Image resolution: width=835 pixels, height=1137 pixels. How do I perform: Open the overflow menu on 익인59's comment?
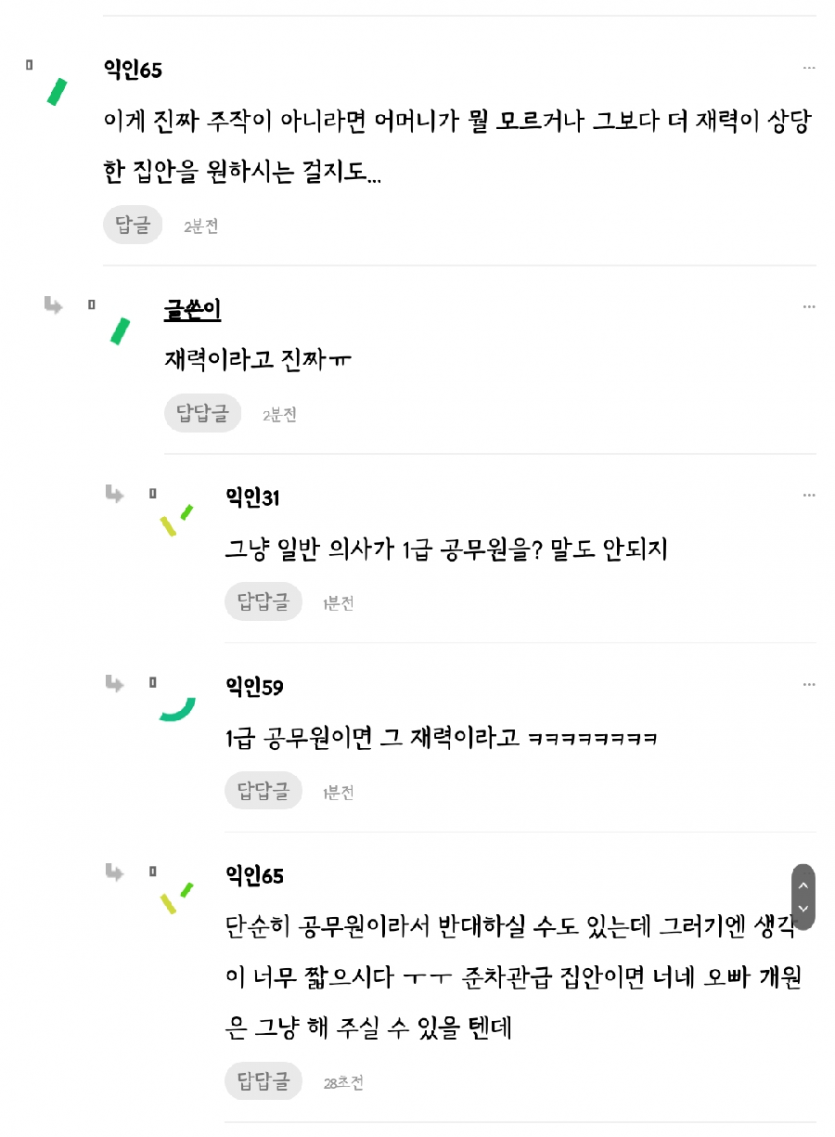[x=809, y=684]
